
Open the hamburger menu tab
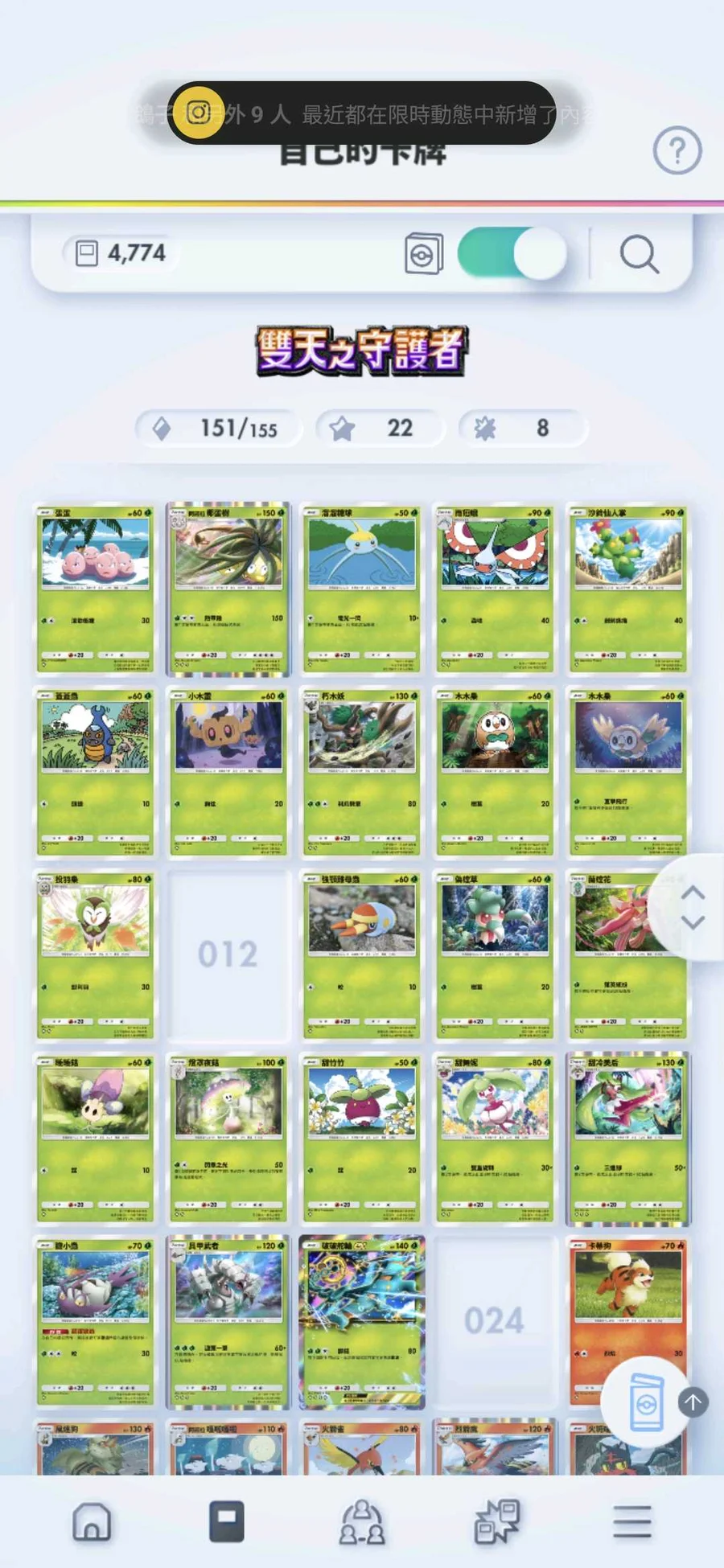[x=632, y=1521]
